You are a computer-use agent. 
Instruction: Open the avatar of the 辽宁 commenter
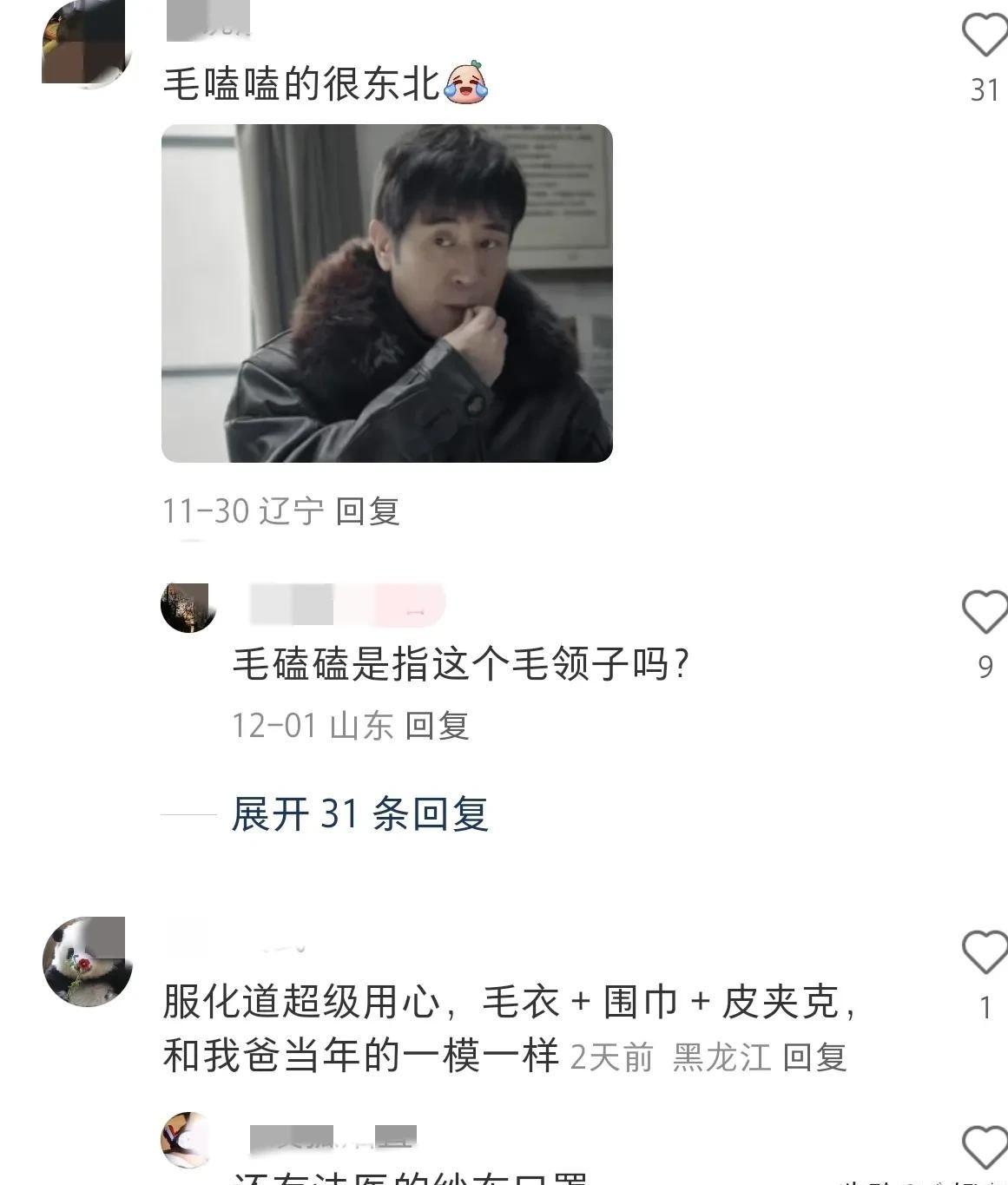click(x=86, y=43)
